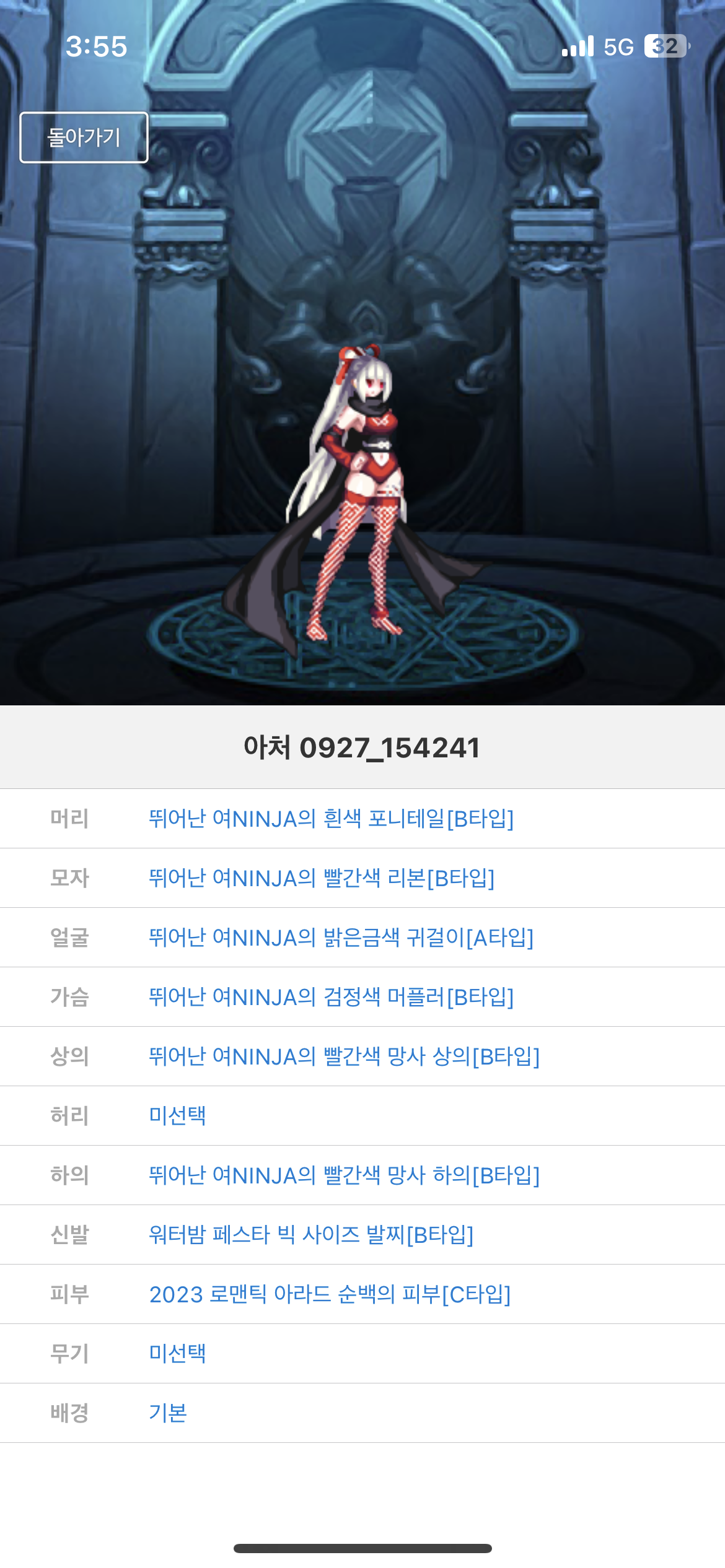The width and height of the screenshot is (725, 1568).
Task: Select the 미선택 link in the 무기 row
Action: (x=177, y=1354)
